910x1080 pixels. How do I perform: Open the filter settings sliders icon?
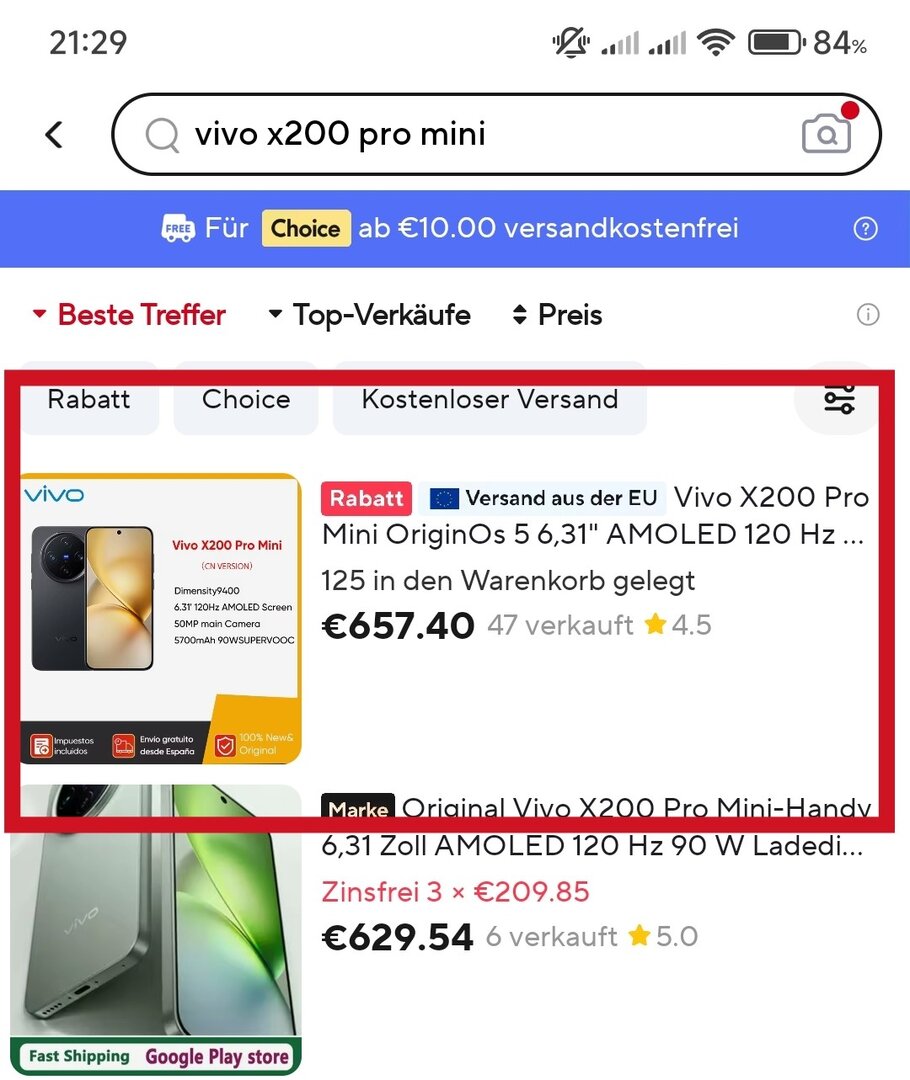tap(839, 399)
